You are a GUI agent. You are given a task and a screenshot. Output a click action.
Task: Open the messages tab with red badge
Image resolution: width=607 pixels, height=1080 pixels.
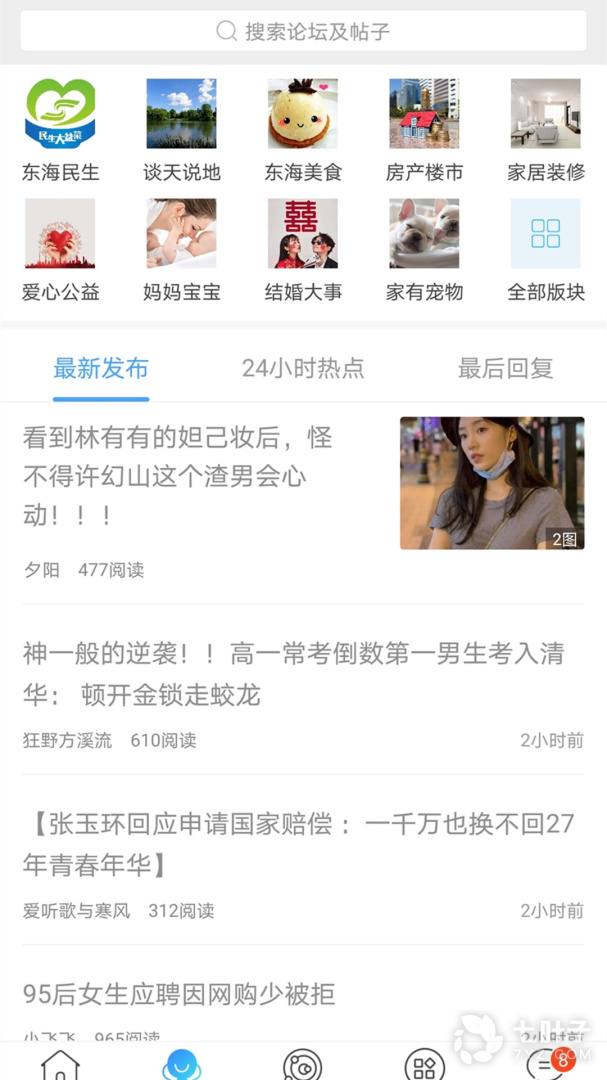tap(545, 1064)
